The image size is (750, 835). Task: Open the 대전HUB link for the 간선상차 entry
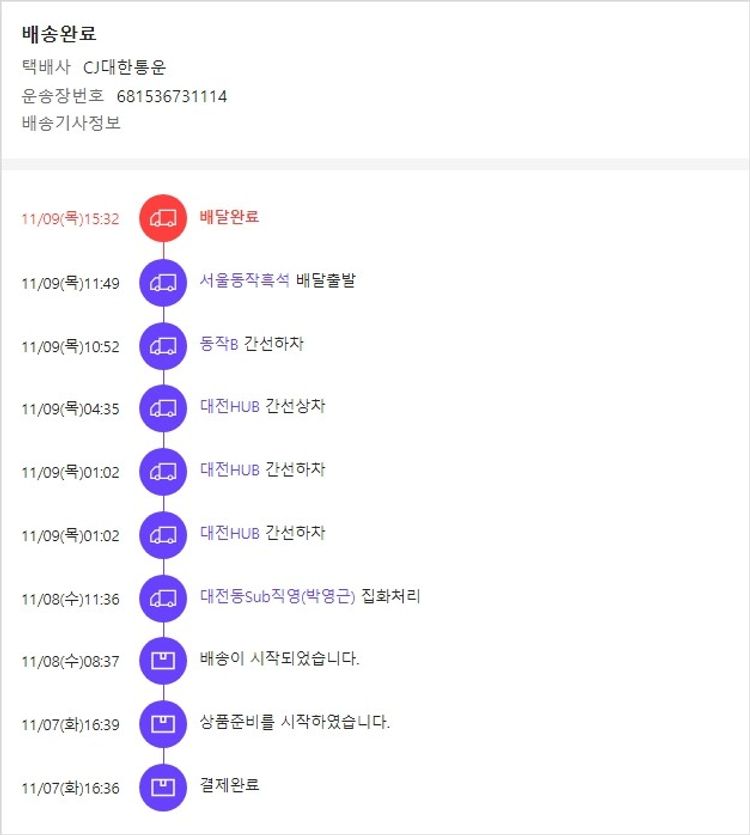tap(230, 407)
